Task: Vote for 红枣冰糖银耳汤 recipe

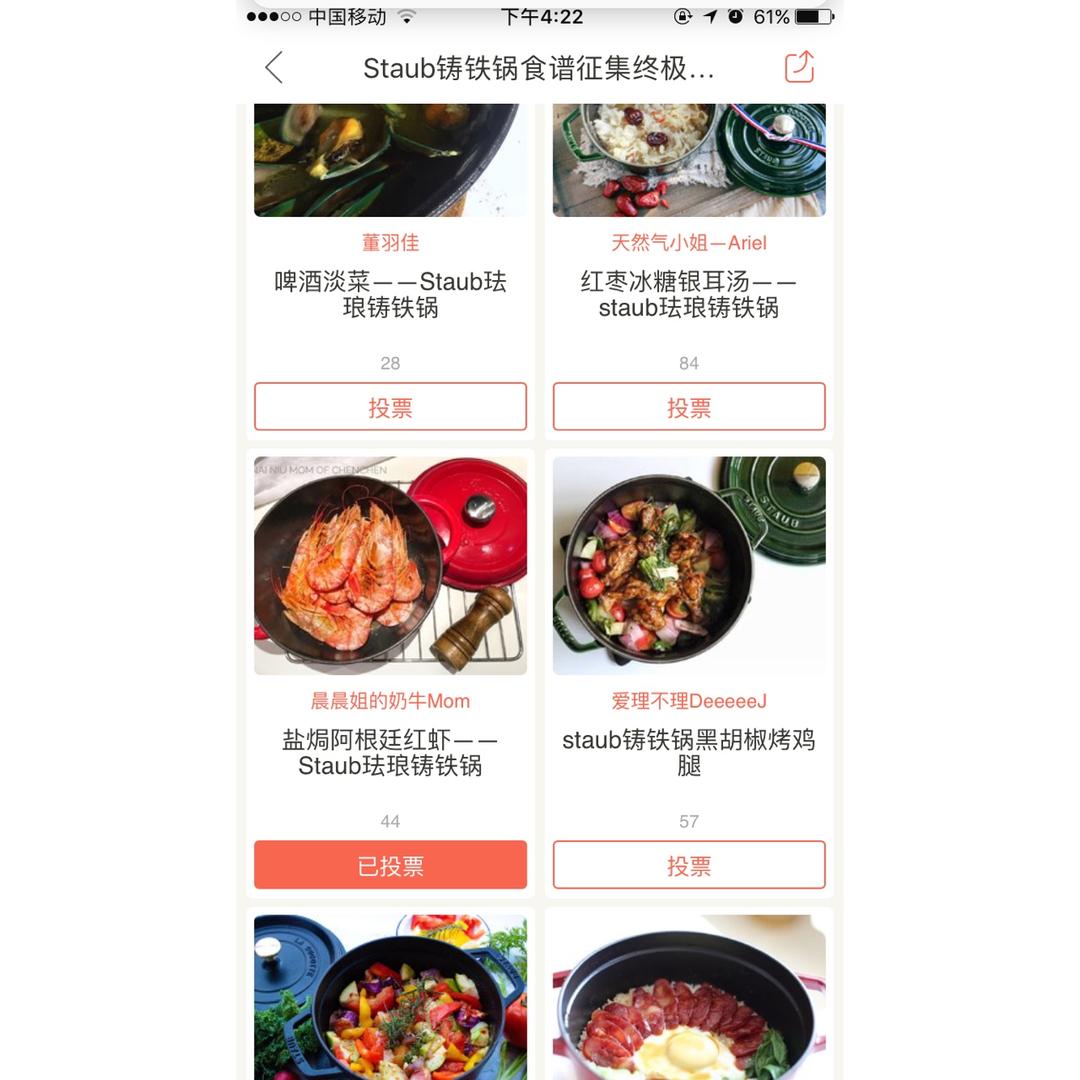Action: (x=689, y=407)
